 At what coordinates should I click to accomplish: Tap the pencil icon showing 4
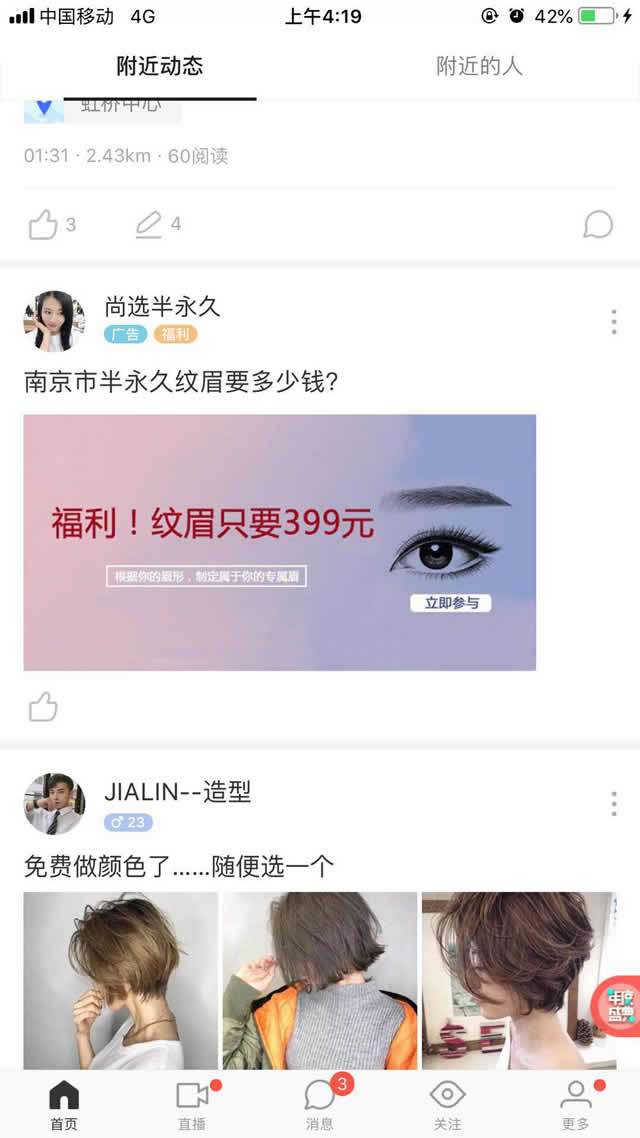pos(149,224)
